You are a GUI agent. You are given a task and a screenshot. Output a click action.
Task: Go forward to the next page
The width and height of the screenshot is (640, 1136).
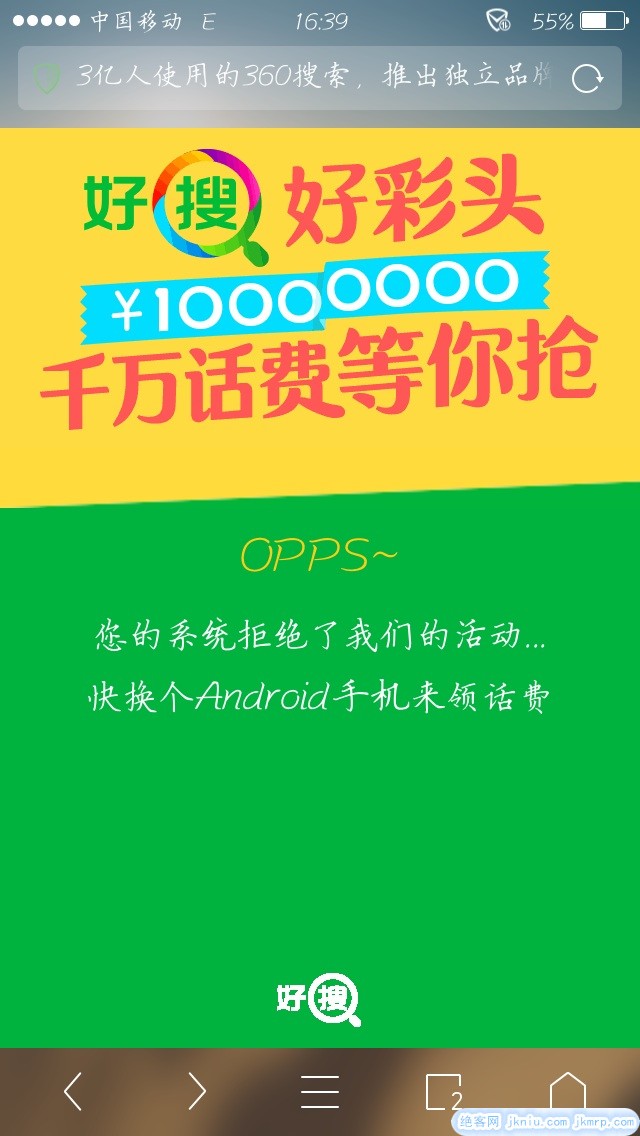click(x=197, y=1091)
